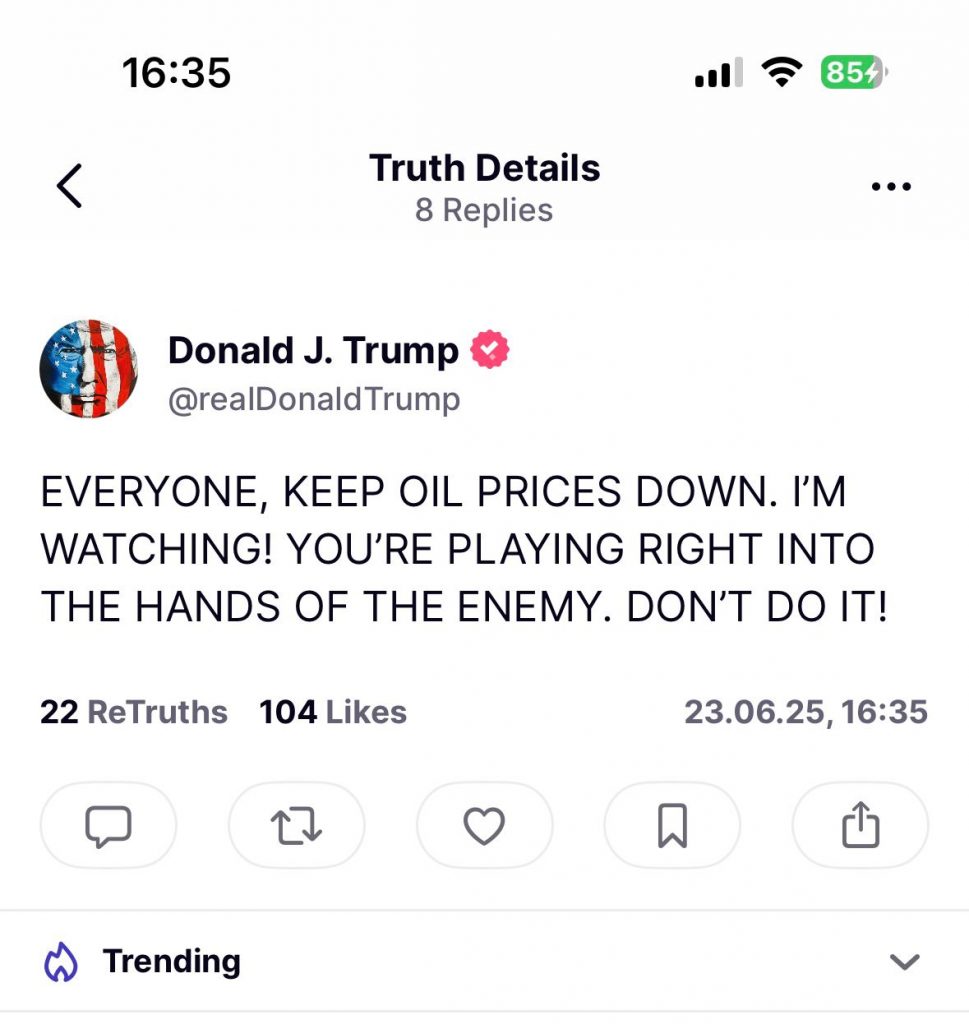View the 104 Likes list
Image resolution: width=969 pixels, height=1024 pixels.
point(333,712)
